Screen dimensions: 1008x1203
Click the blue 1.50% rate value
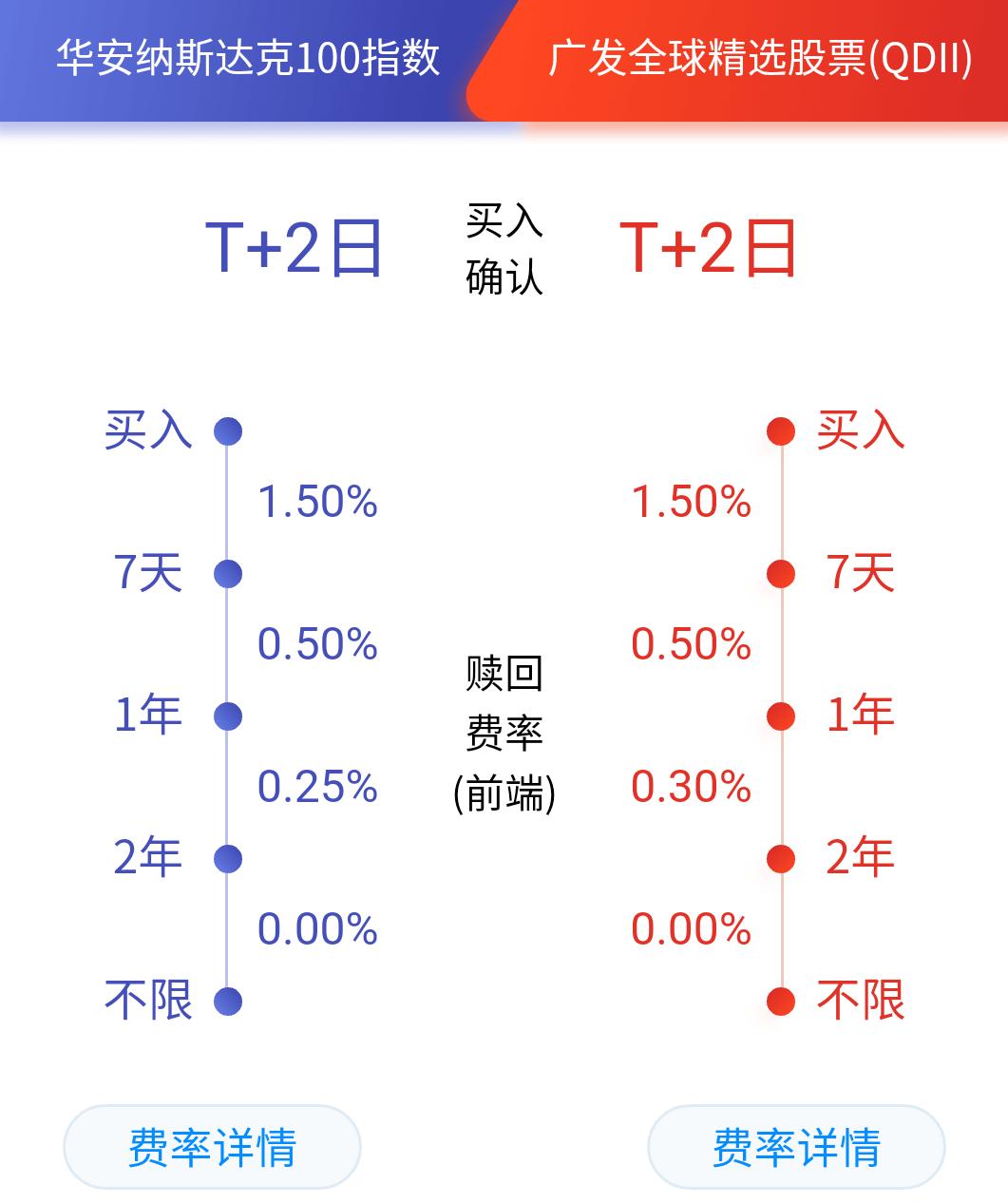pos(318,502)
